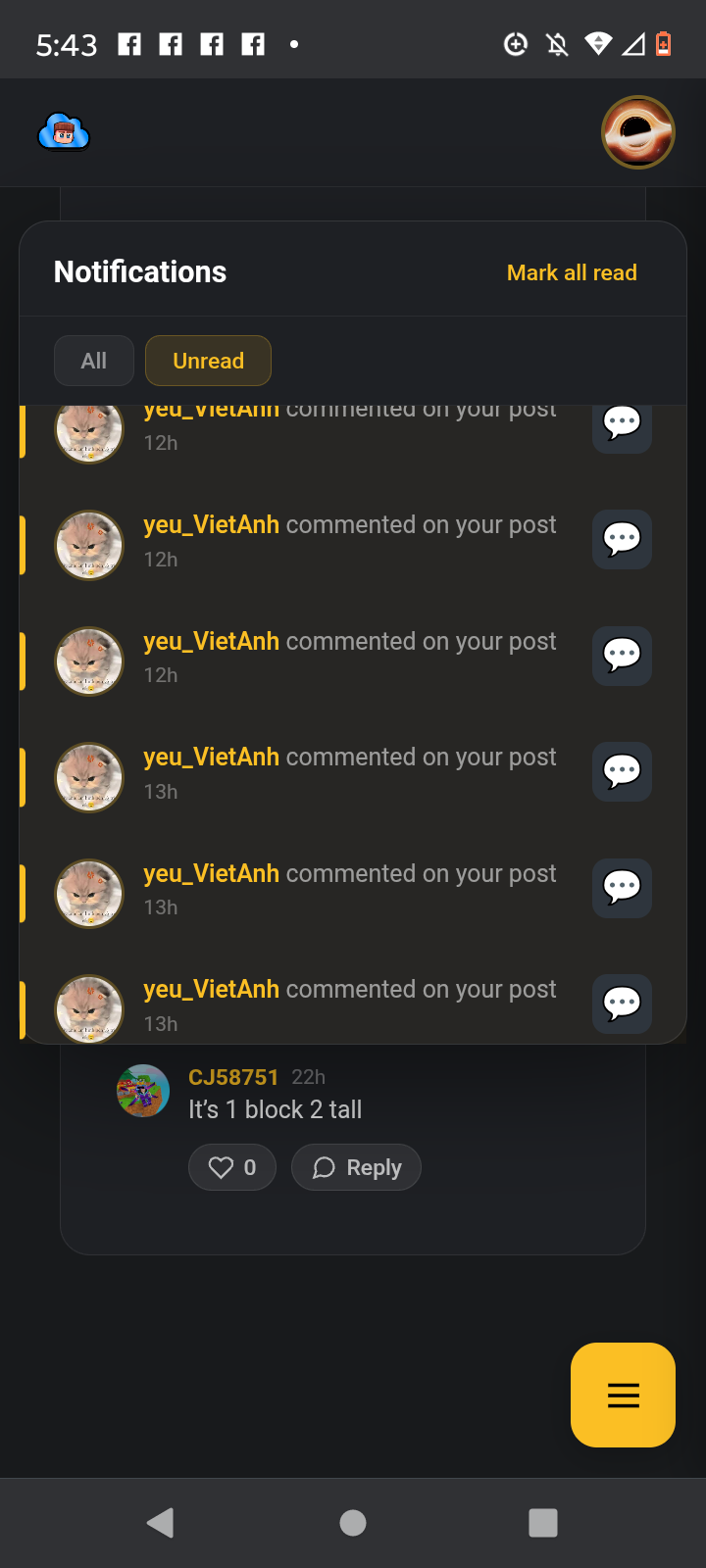Viewport: 706px width, 1568px height.
Task: Open the yellow floating menu button
Action: [623, 1395]
